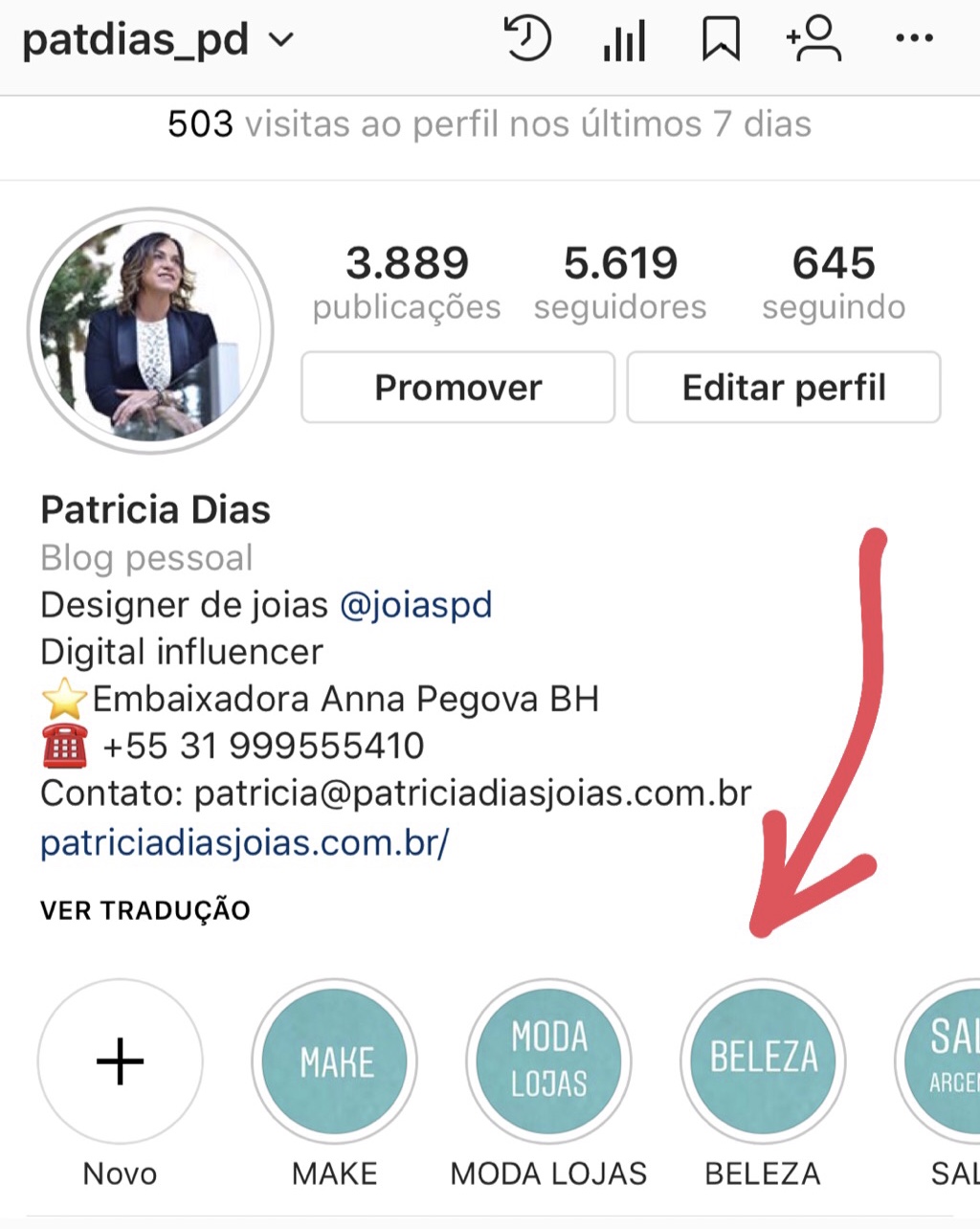Open the archive history icon
The height and width of the screenshot is (1229, 980).
point(527,40)
